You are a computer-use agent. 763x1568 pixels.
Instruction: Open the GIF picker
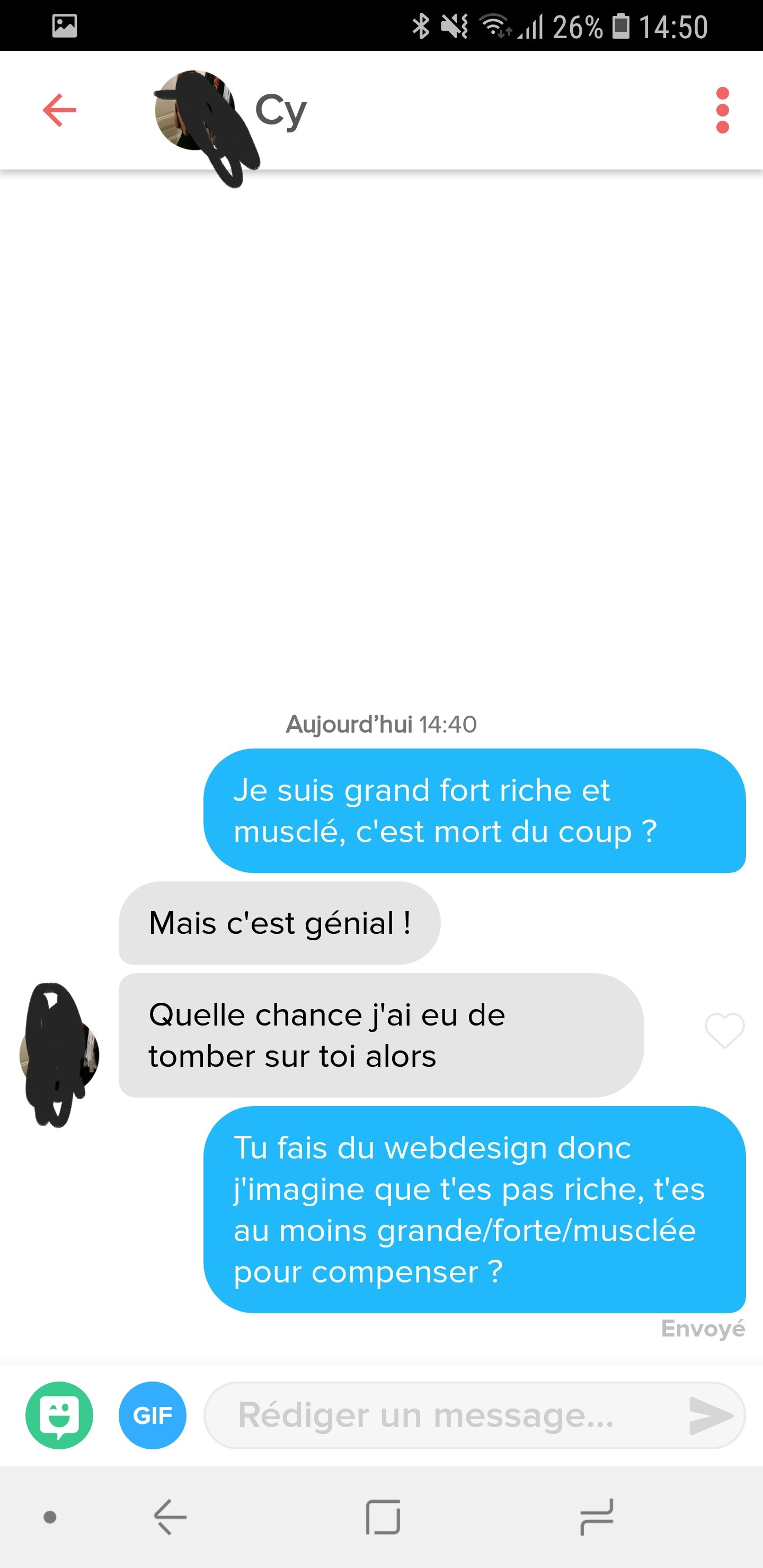[152, 1414]
